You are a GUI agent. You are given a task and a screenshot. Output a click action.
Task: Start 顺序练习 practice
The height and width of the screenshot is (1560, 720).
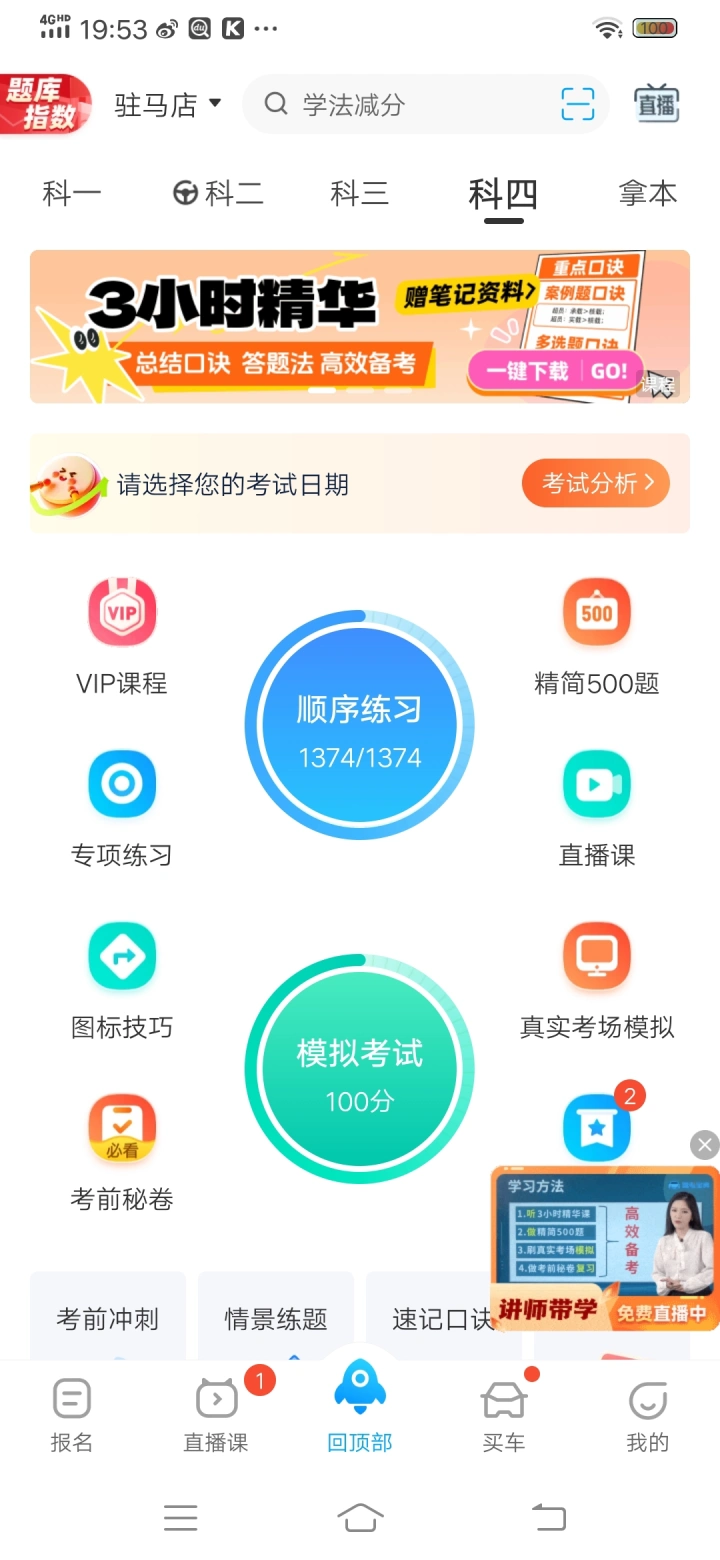(x=359, y=725)
